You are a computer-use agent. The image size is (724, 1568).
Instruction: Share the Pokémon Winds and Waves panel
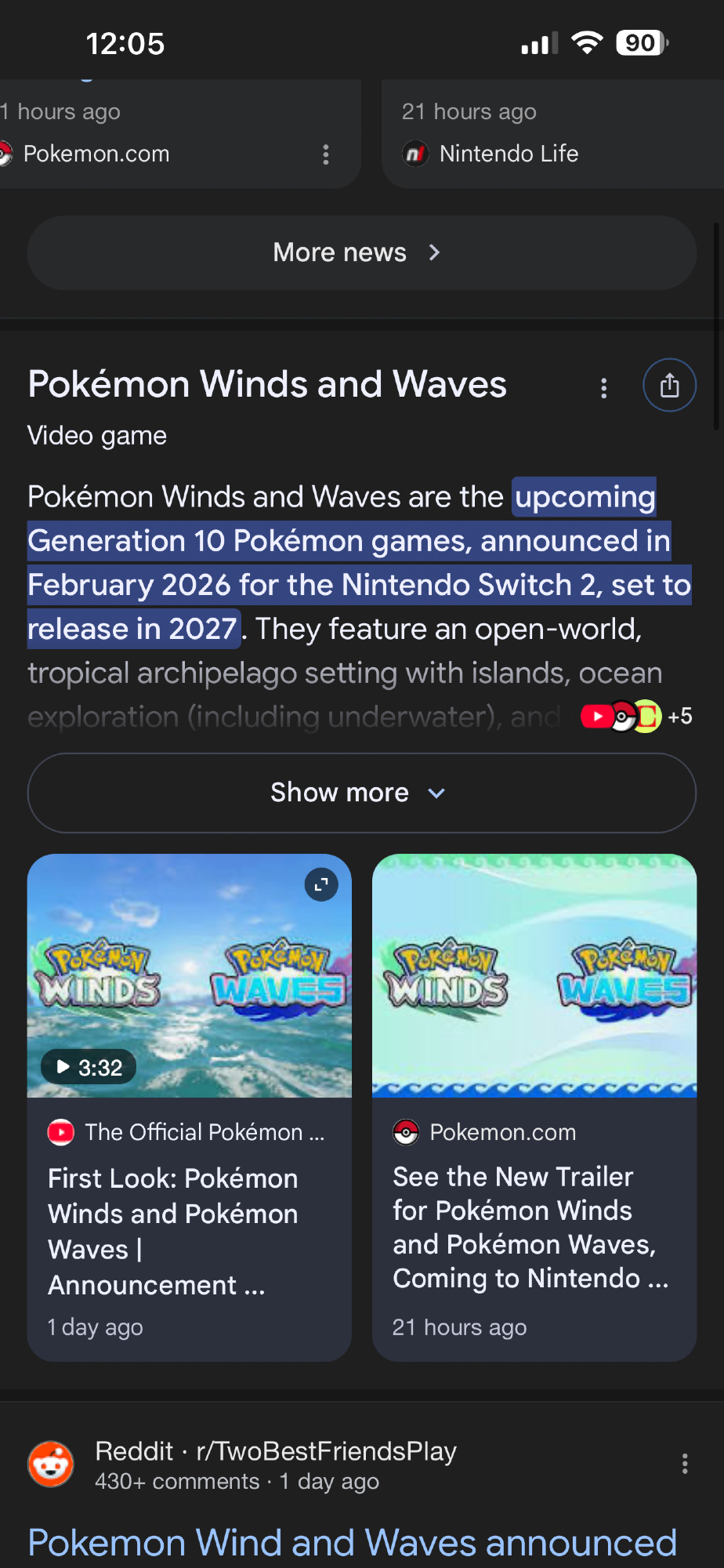pyautogui.click(x=669, y=386)
